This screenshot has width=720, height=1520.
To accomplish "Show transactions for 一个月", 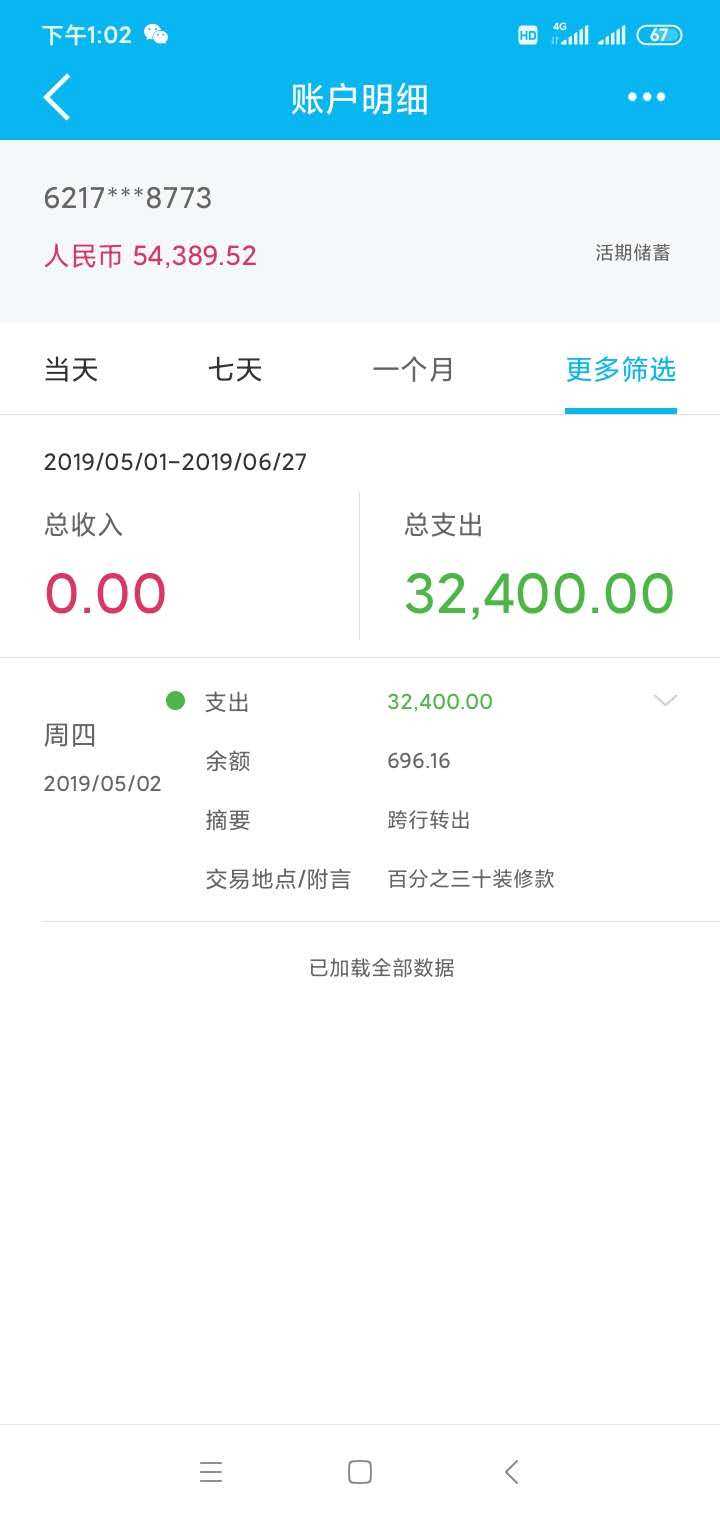I will coord(413,370).
